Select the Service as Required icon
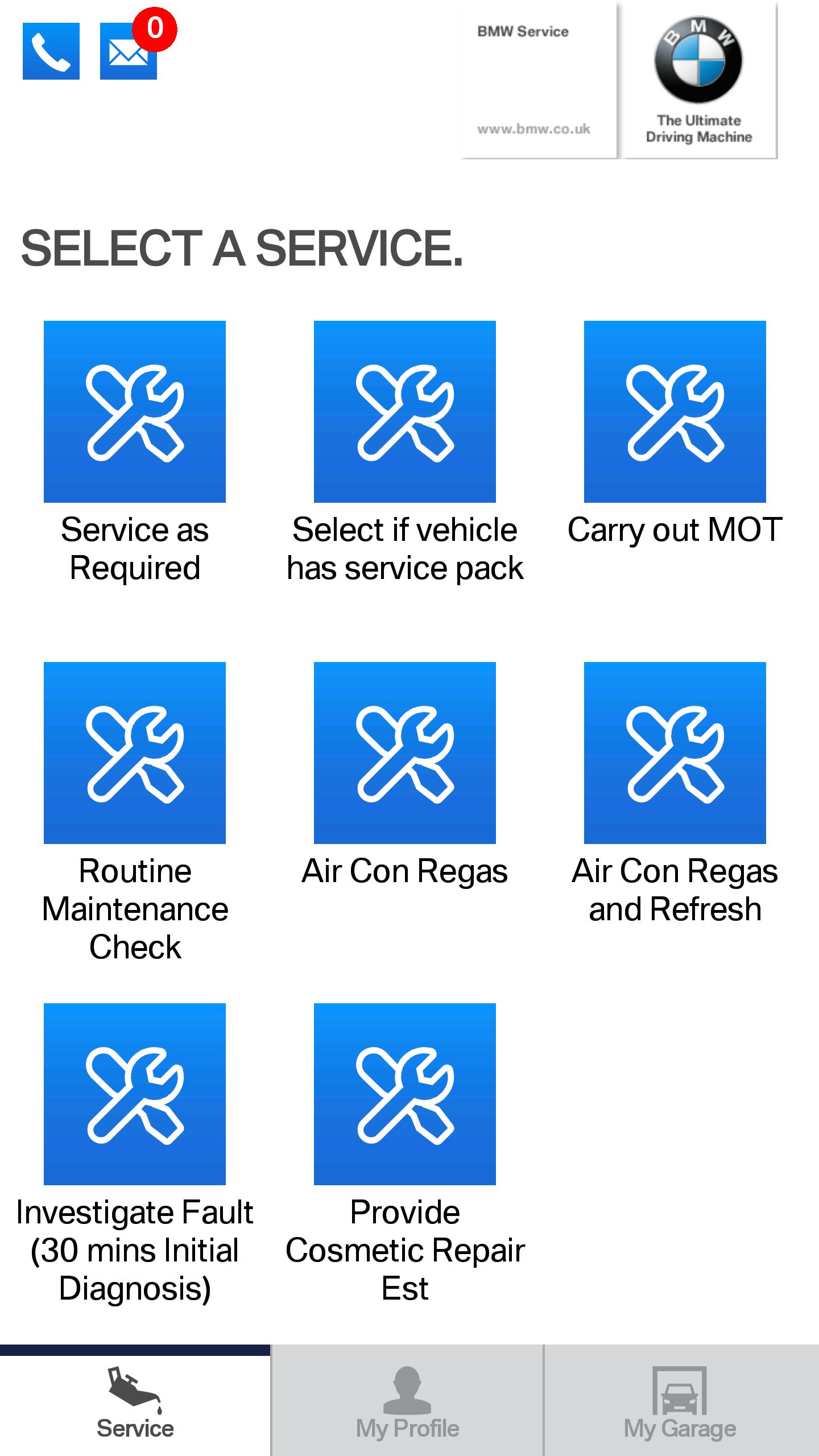This screenshot has height=1456, width=819. [x=134, y=411]
